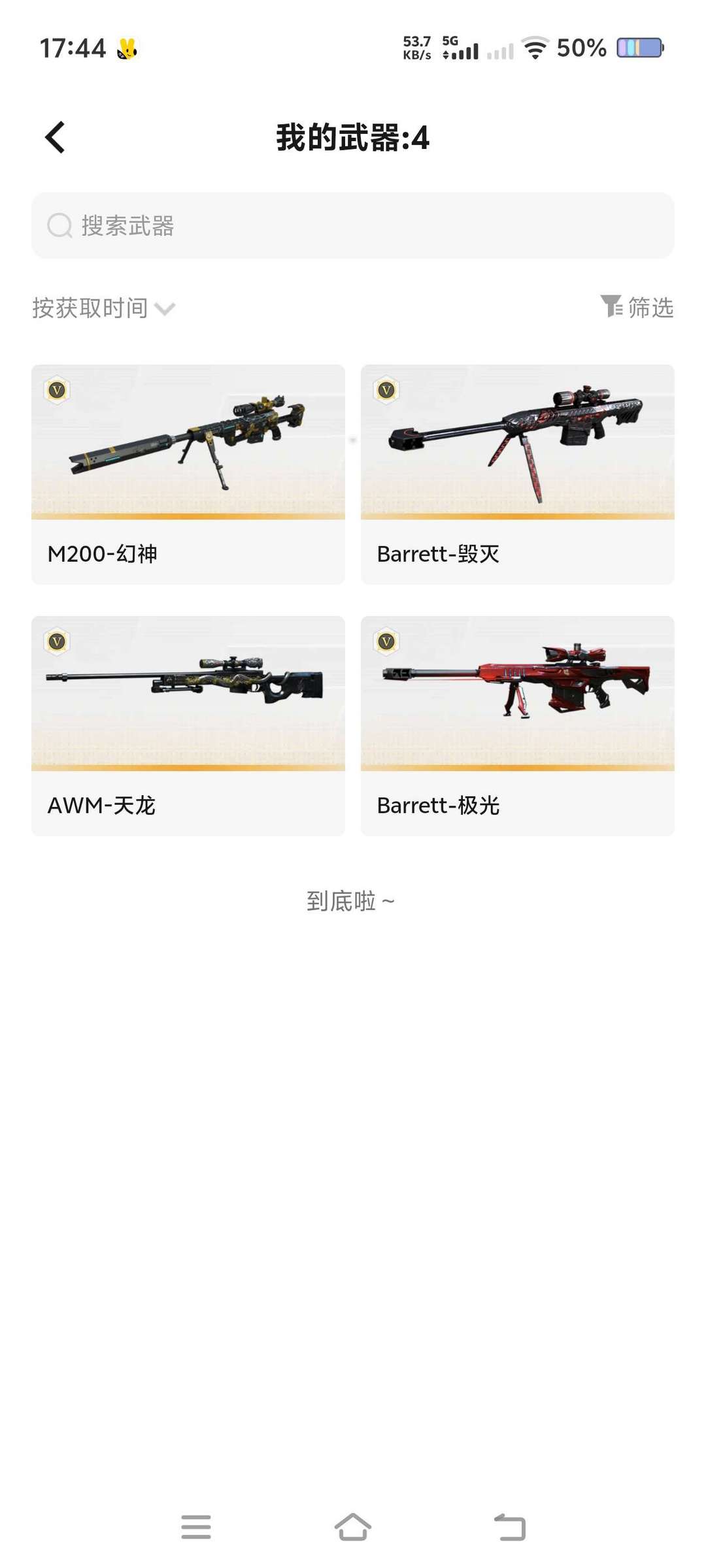The image size is (706, 1568).
Task: Tap the 我的武器:4 page title
Action: 353,138
